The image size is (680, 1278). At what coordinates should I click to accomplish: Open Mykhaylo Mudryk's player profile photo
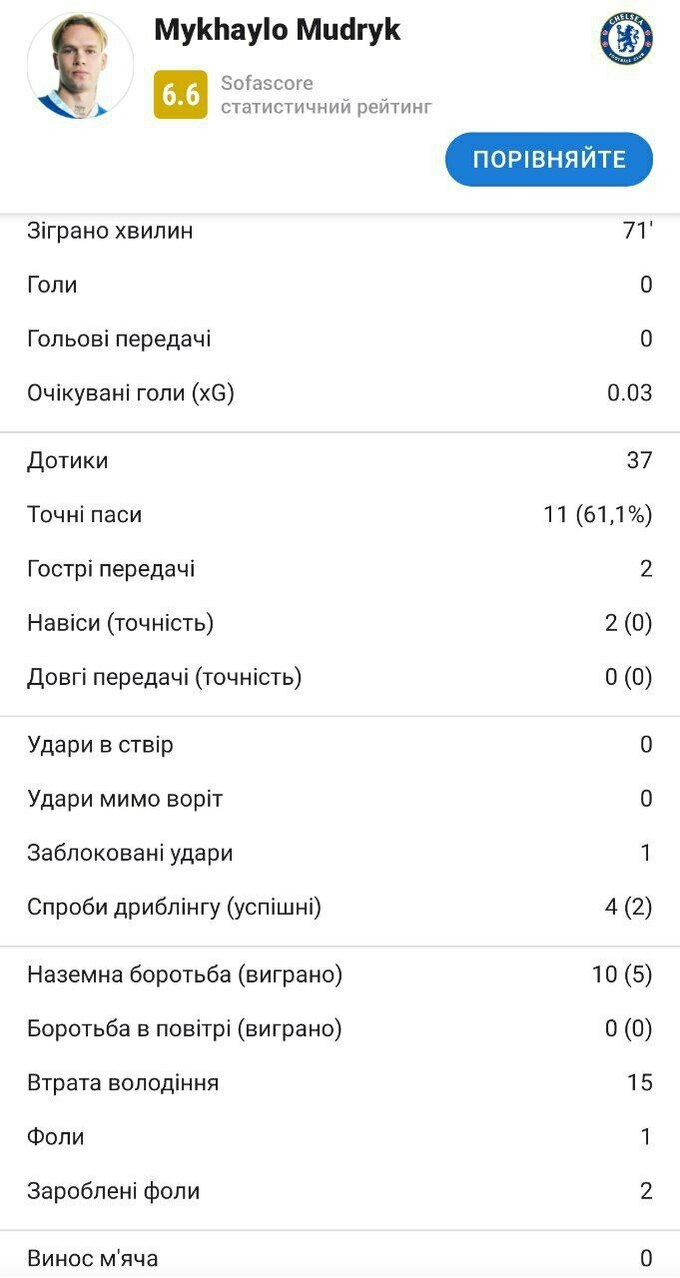coord(80,66)
